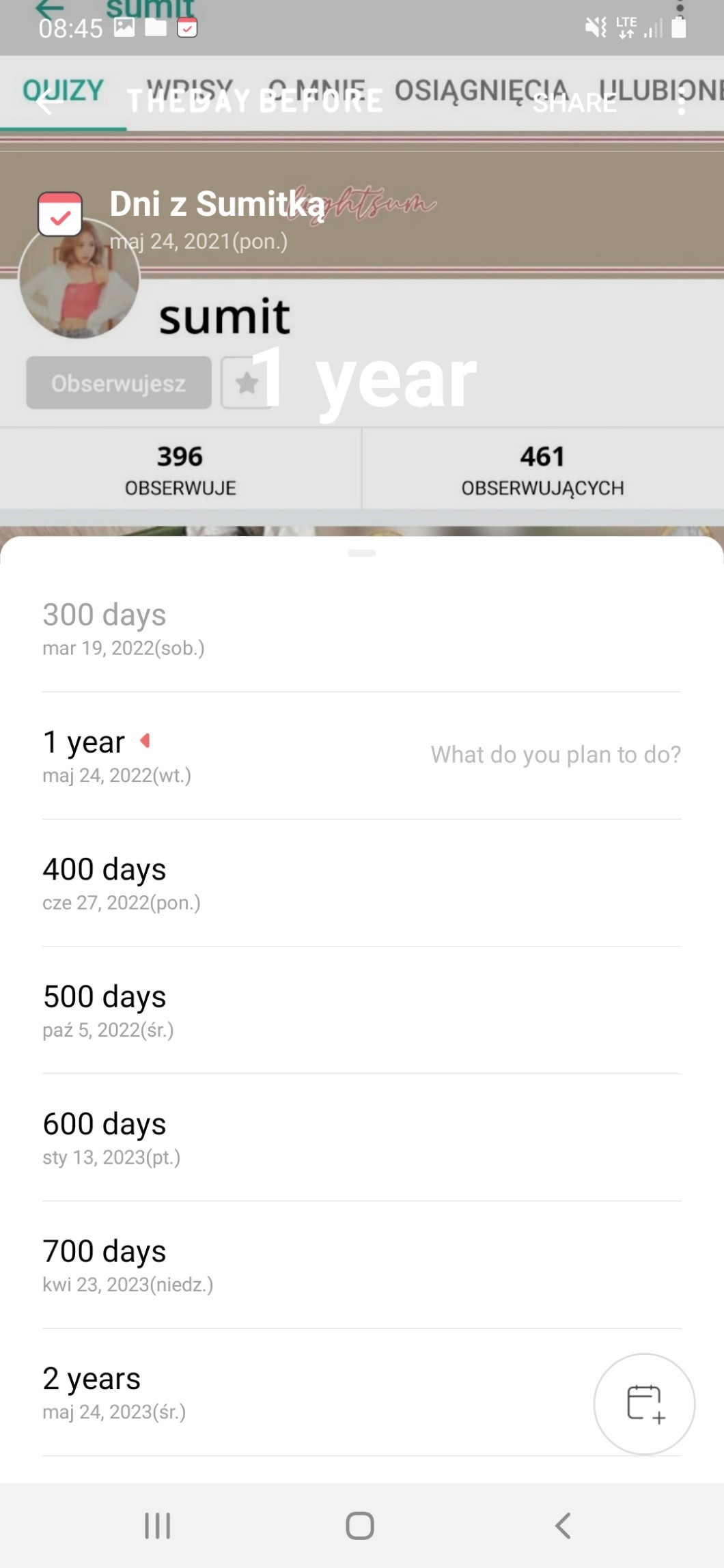Open the 500 days entry
Screen dimensions: 724x1568
pyautogui.click(x=362, y=1011)
